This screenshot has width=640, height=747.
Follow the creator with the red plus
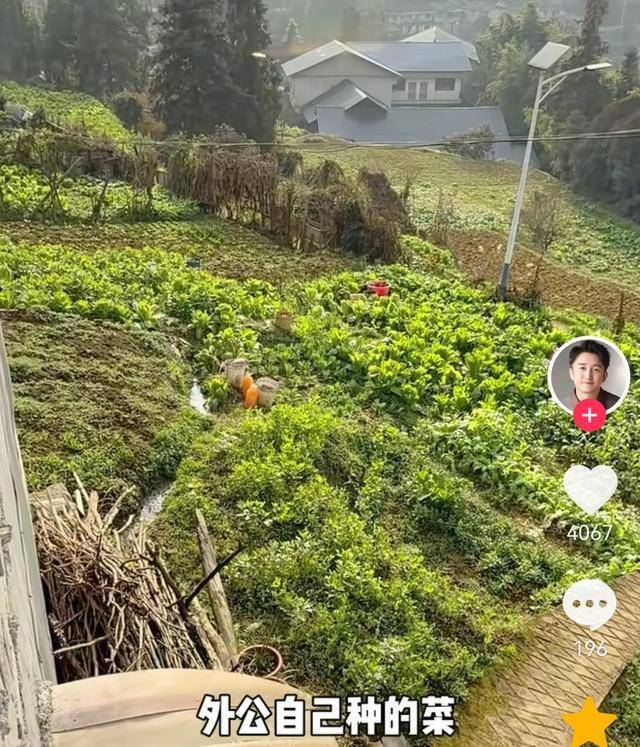coord(589,415)
